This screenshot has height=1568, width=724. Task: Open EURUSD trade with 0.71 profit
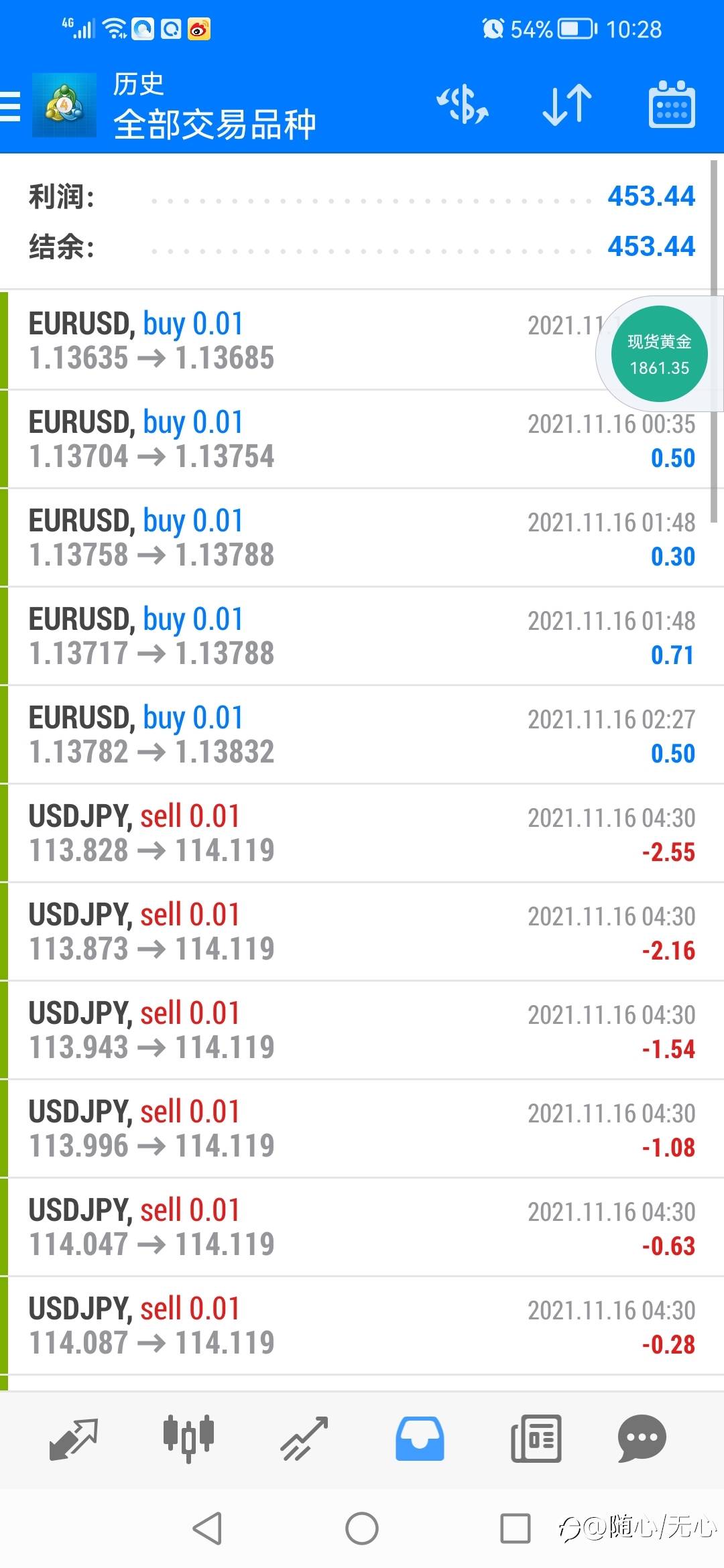pyautogui.click(x=362, y=637)
